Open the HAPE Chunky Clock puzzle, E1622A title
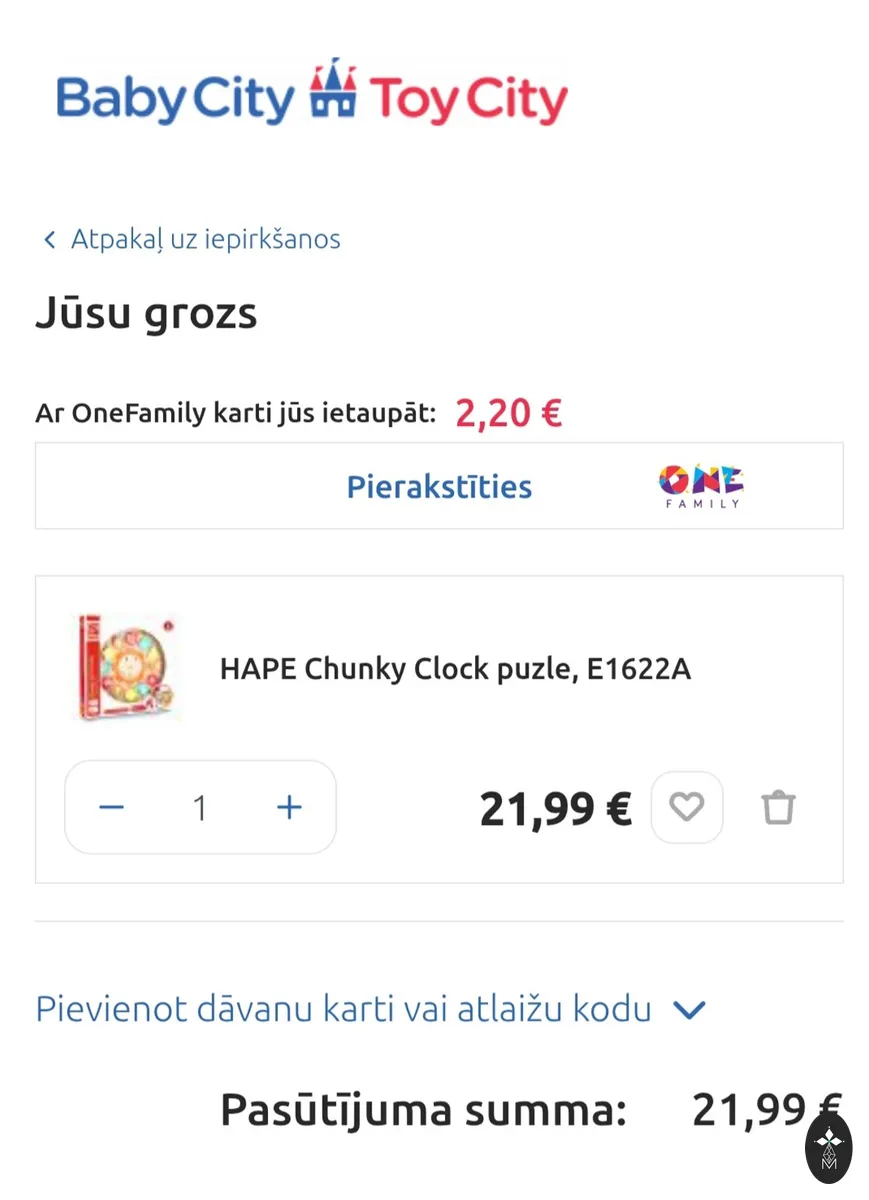The height and width of the screenshot is (1200, 869). click(x=455, y=669)
